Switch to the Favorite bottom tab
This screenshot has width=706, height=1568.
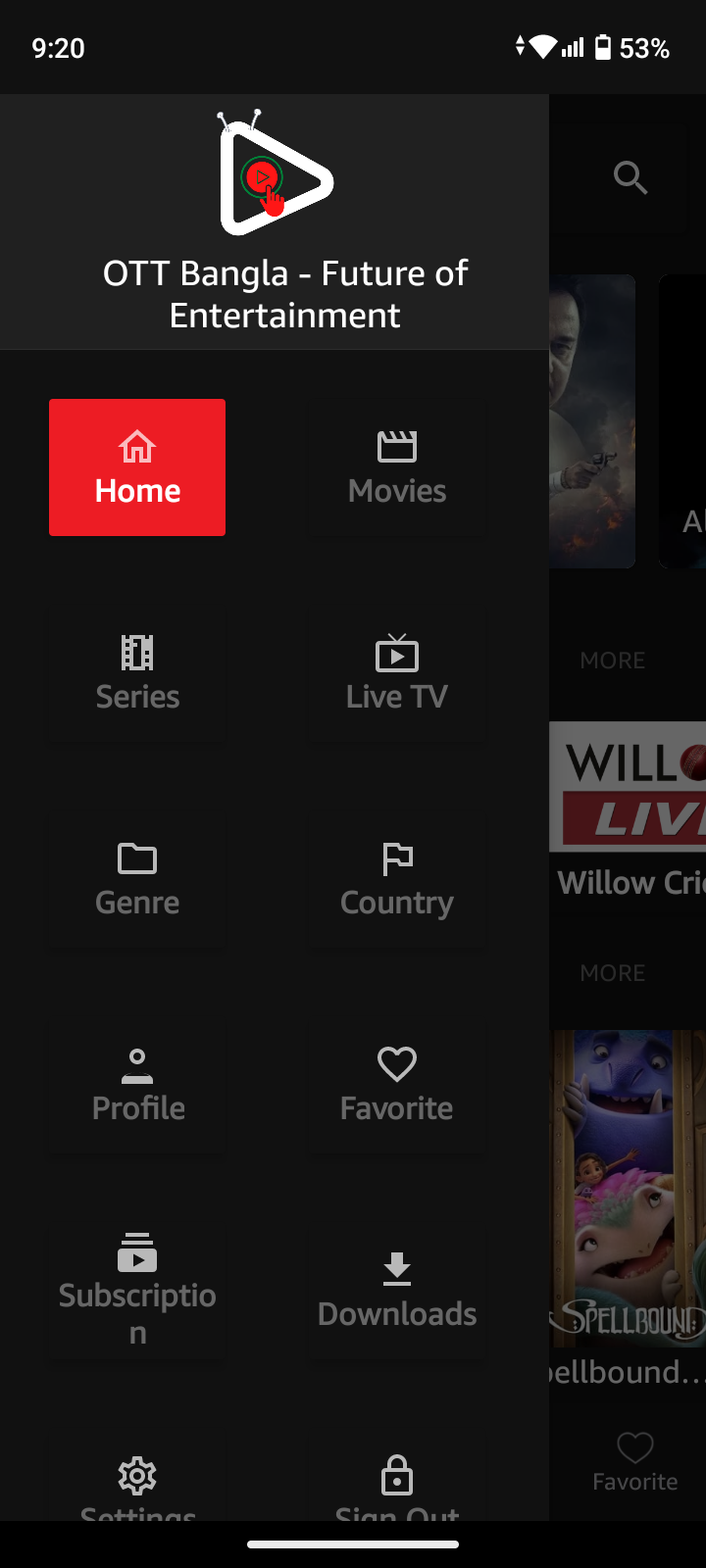634,1462
